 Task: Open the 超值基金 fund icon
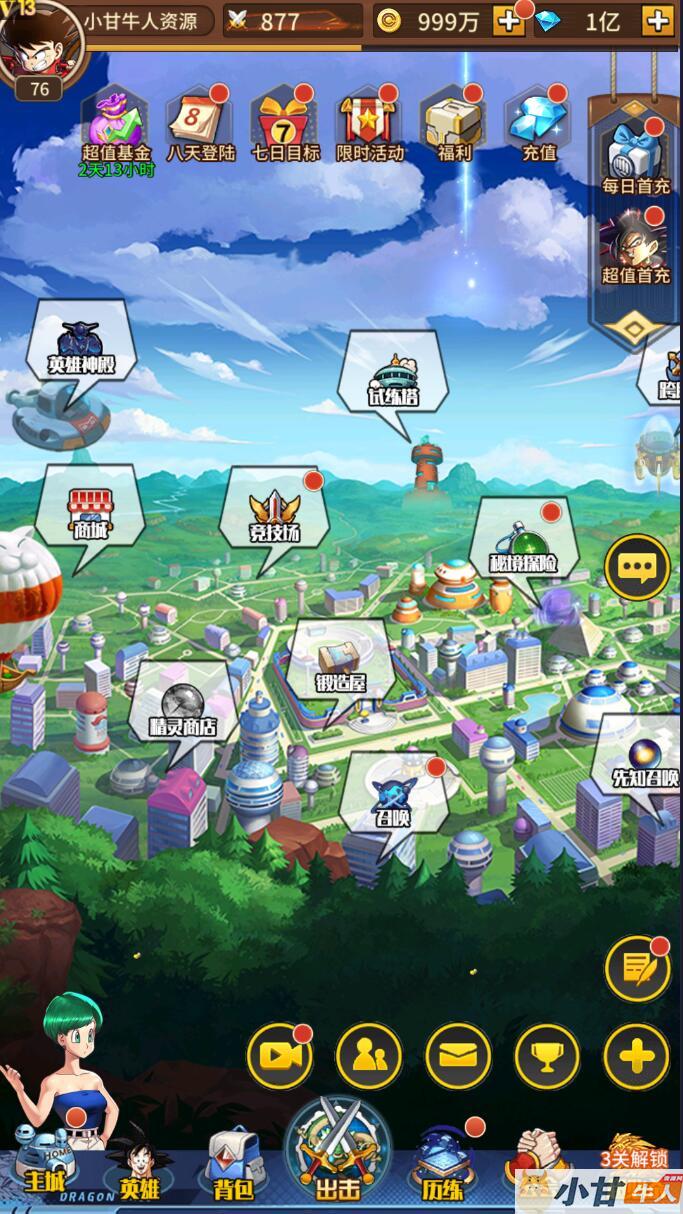[x=116, y=127]
